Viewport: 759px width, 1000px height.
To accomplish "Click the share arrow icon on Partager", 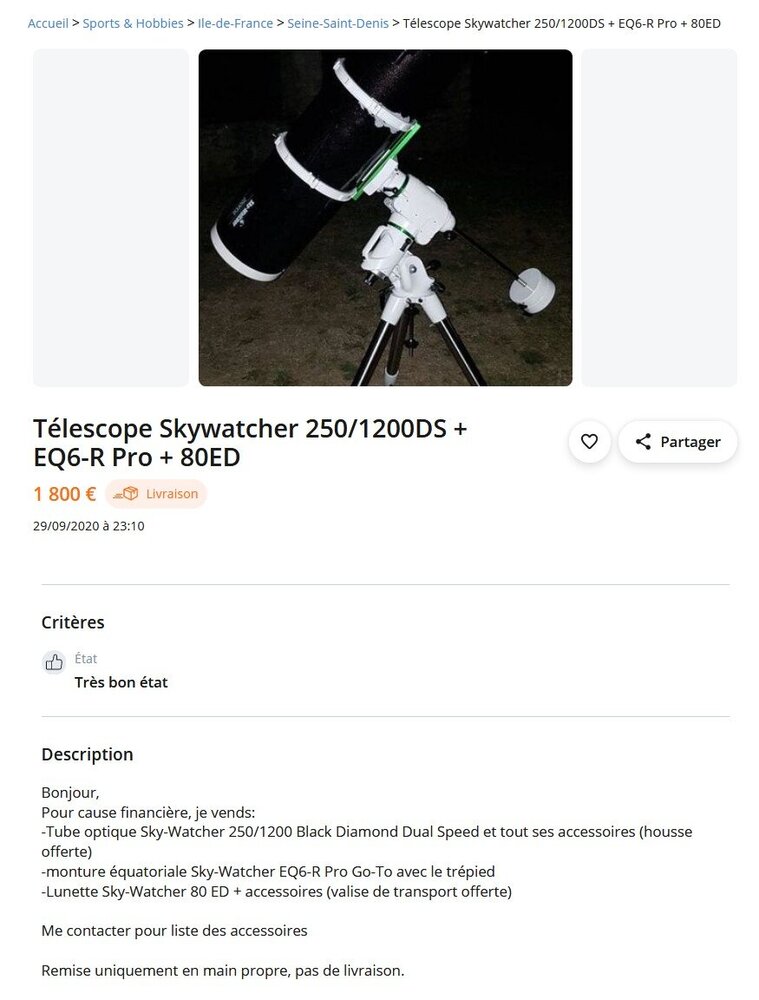I will click(x=644, y=441).
